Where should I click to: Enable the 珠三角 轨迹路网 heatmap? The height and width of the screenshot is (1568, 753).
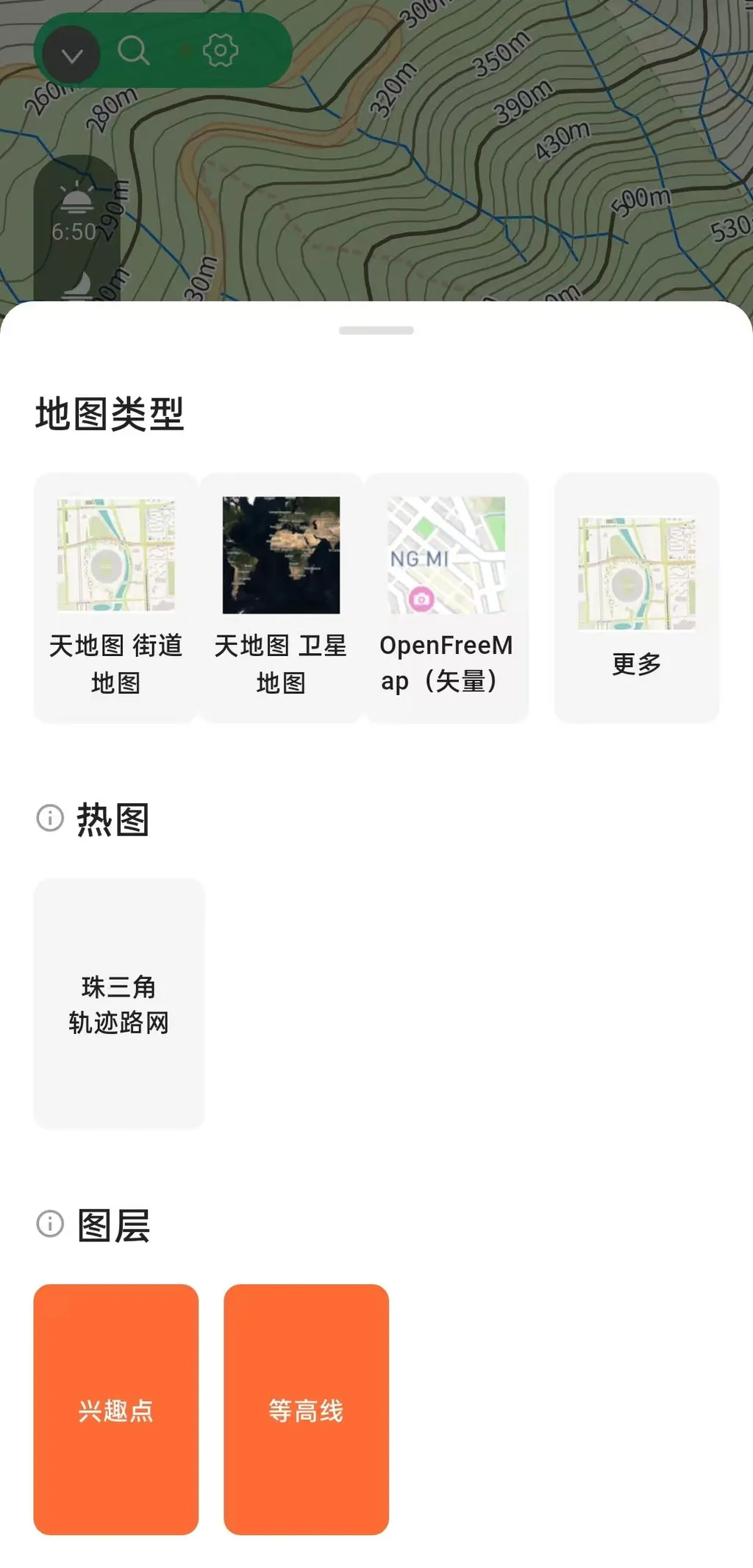click(x=118, y=1003)
